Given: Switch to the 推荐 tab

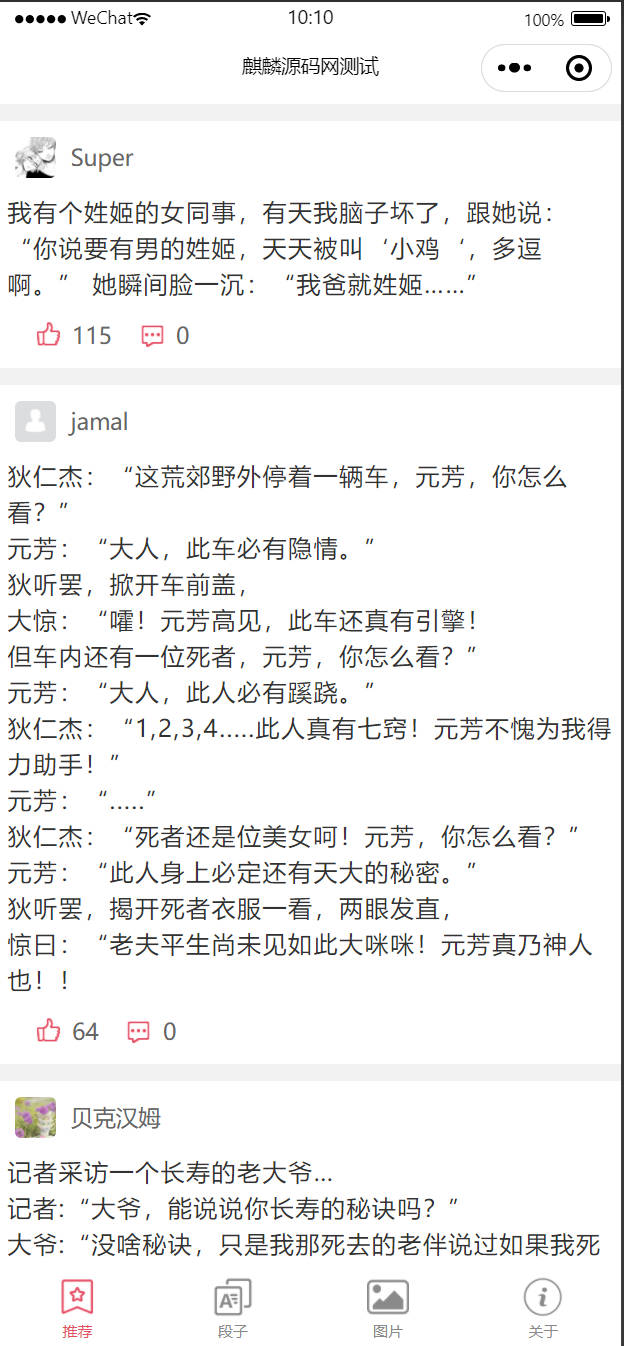Looking at the screenshot, I should (x=77, y=1308).
